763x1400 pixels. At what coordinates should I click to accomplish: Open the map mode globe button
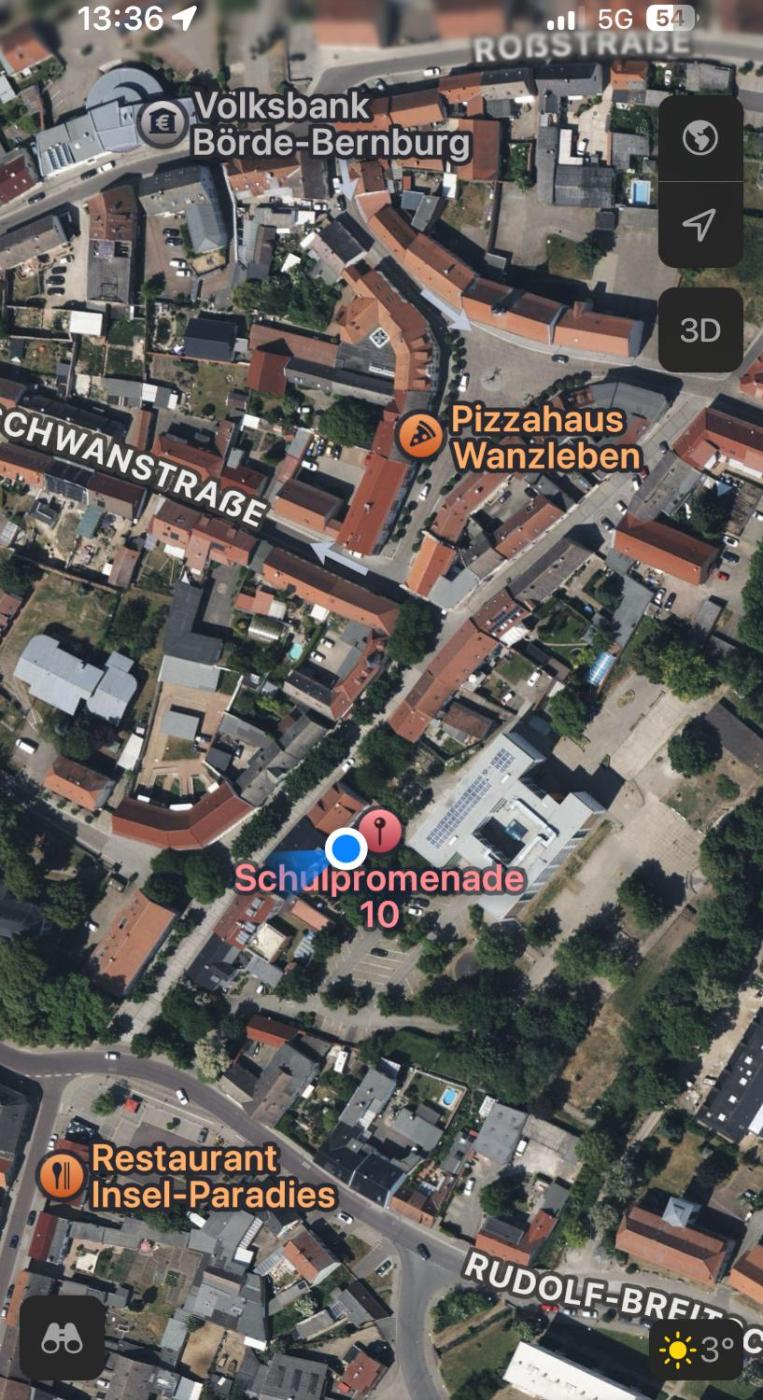pos(700,137)
